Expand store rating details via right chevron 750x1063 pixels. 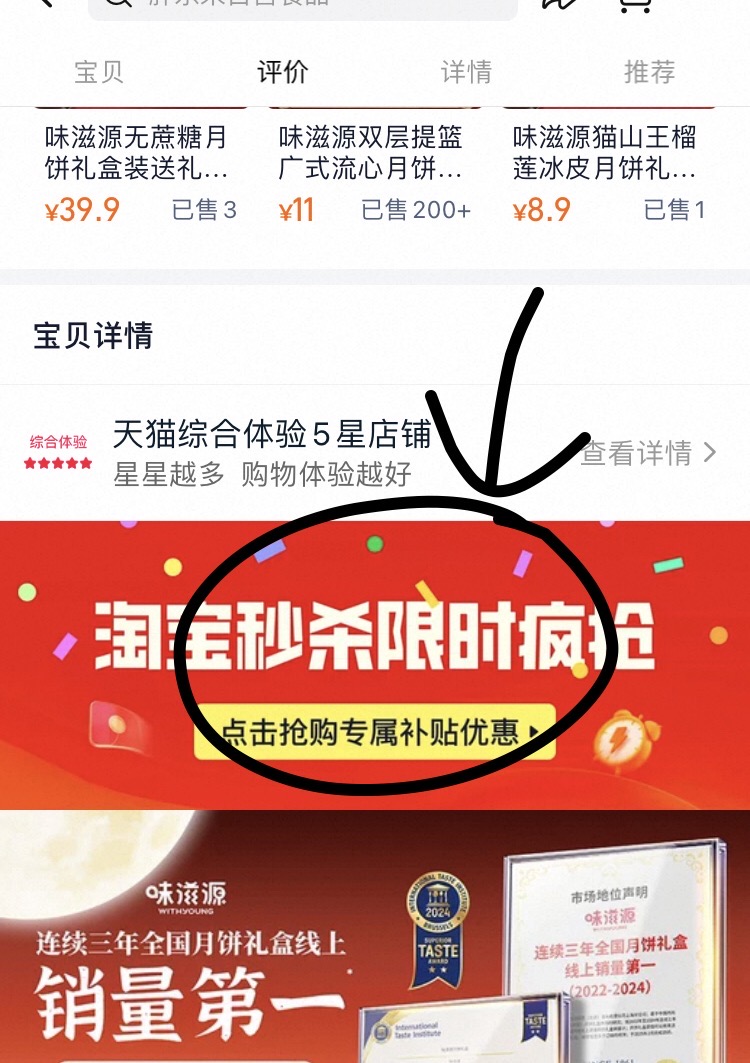coord(709,453)
